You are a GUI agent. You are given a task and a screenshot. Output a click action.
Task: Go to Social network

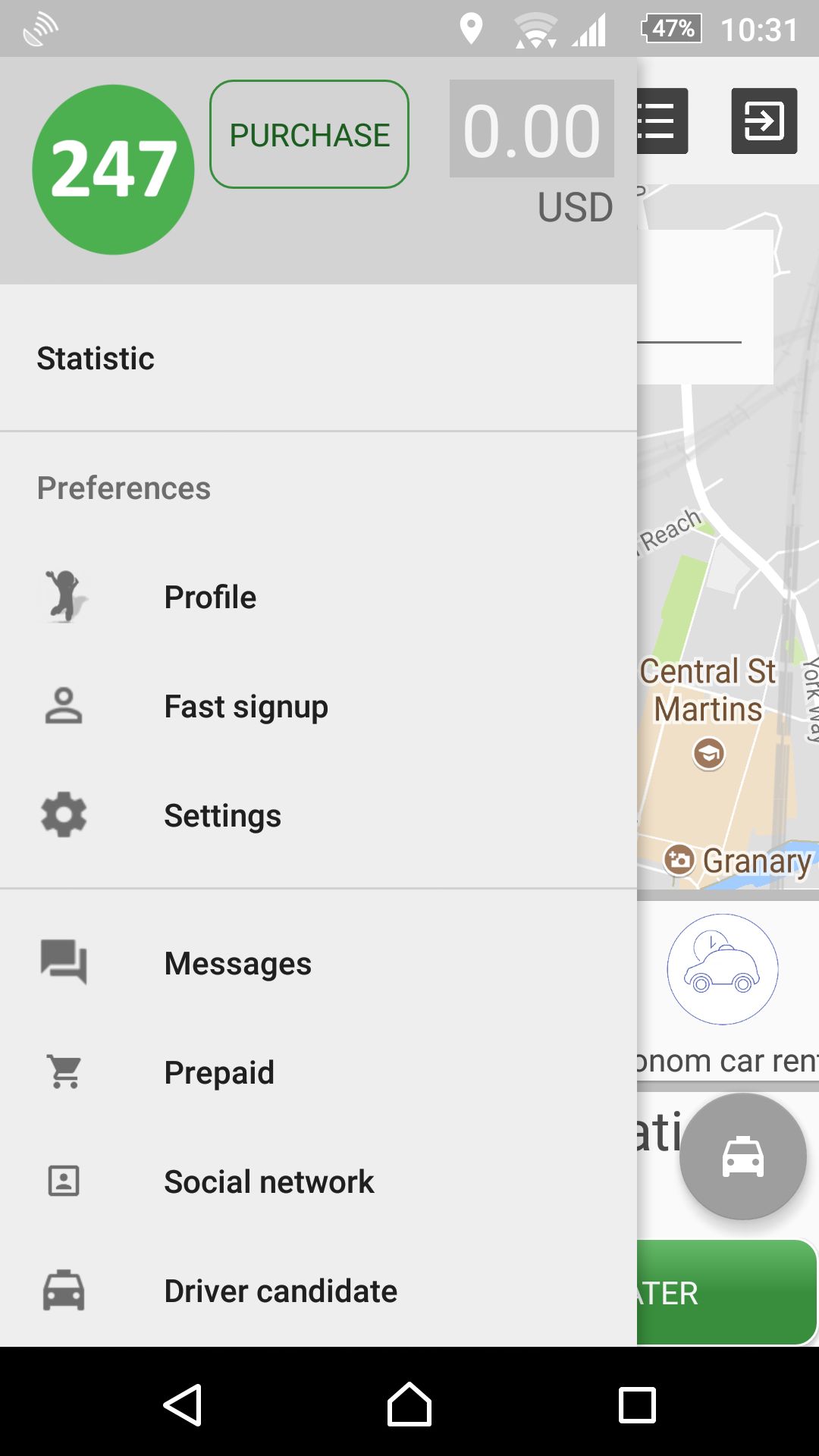coord(268,1181)
